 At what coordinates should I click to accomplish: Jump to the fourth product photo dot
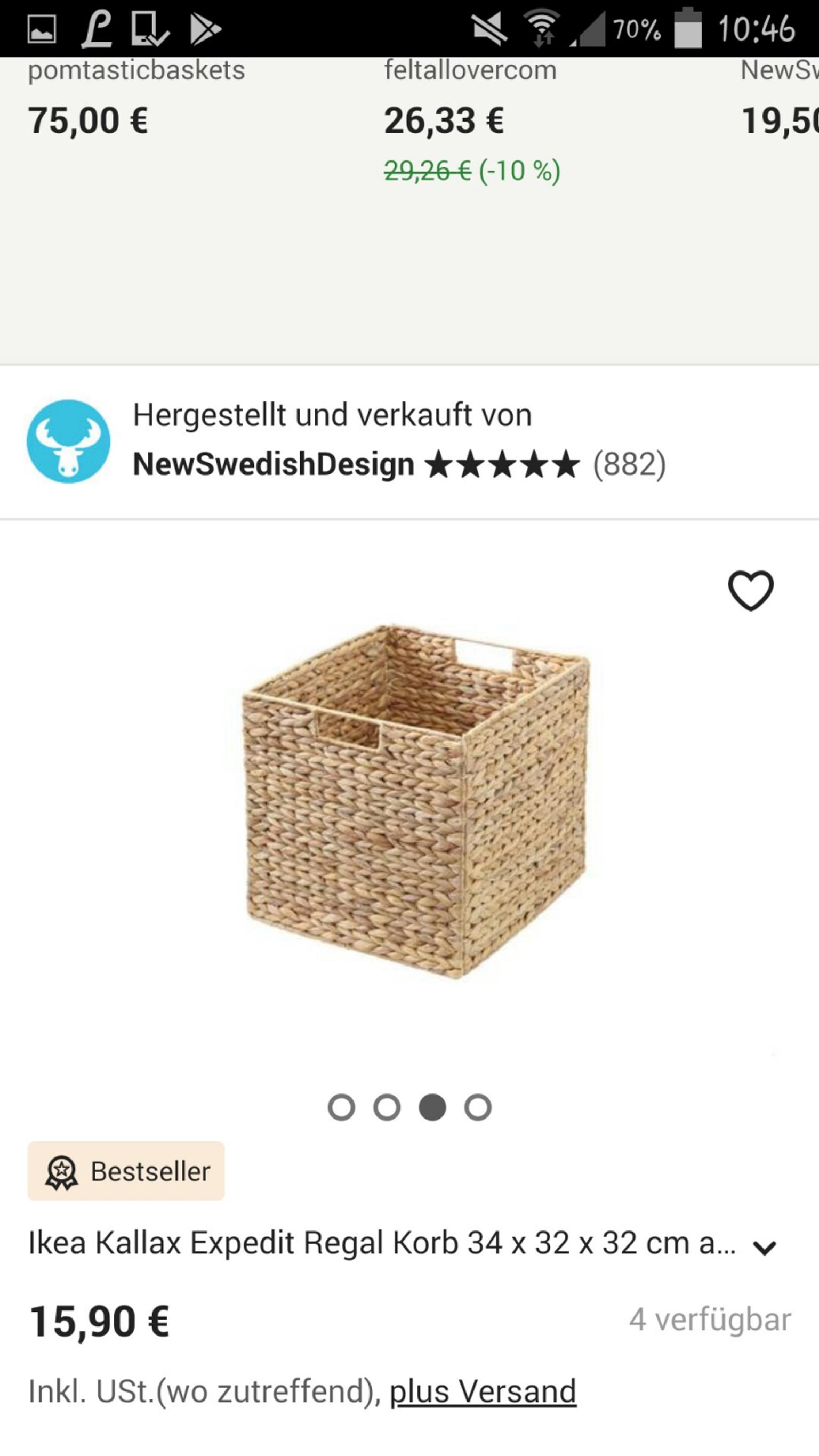pos(478,1107)
